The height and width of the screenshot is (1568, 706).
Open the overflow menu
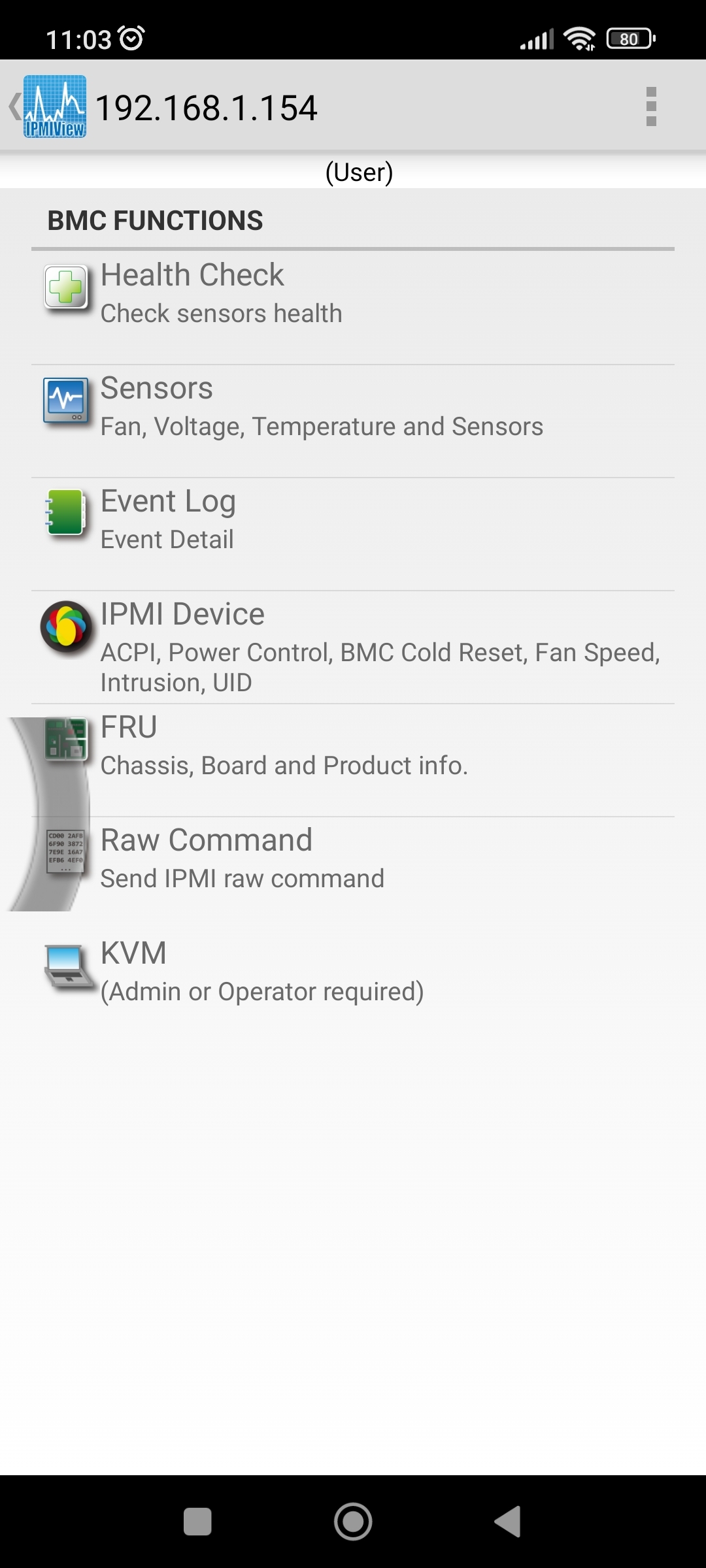coord(650,106)
